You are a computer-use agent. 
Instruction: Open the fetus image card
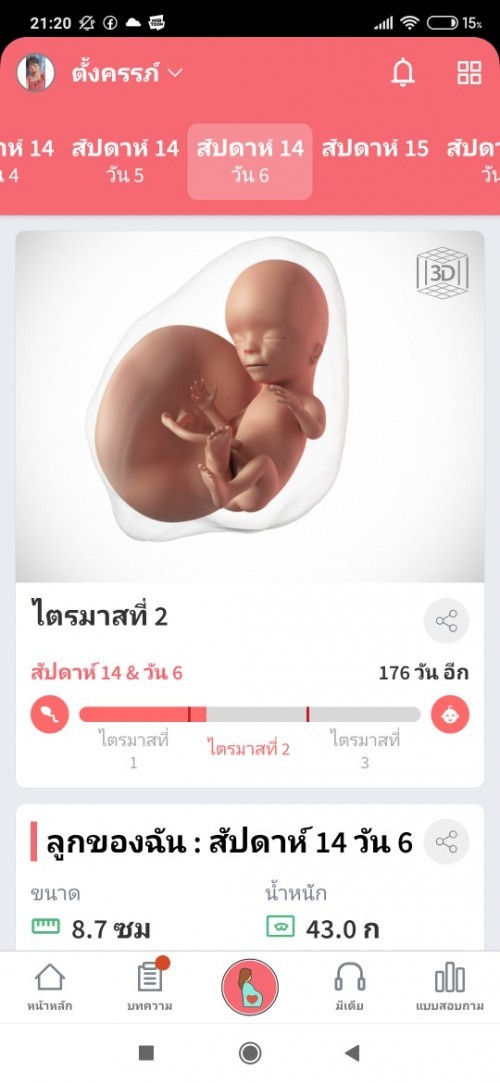click(250, 407)
